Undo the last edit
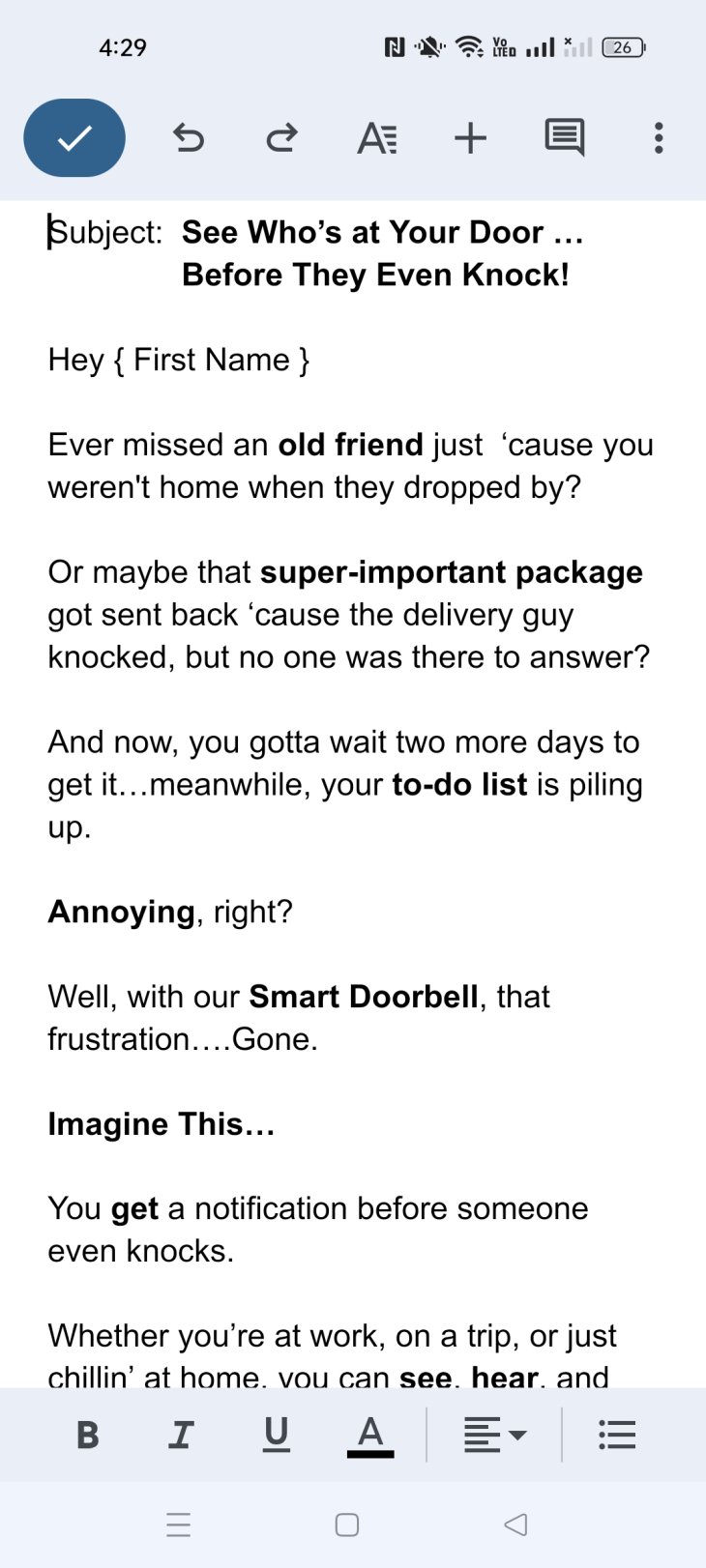The image size is (706, 1568). 189,138
